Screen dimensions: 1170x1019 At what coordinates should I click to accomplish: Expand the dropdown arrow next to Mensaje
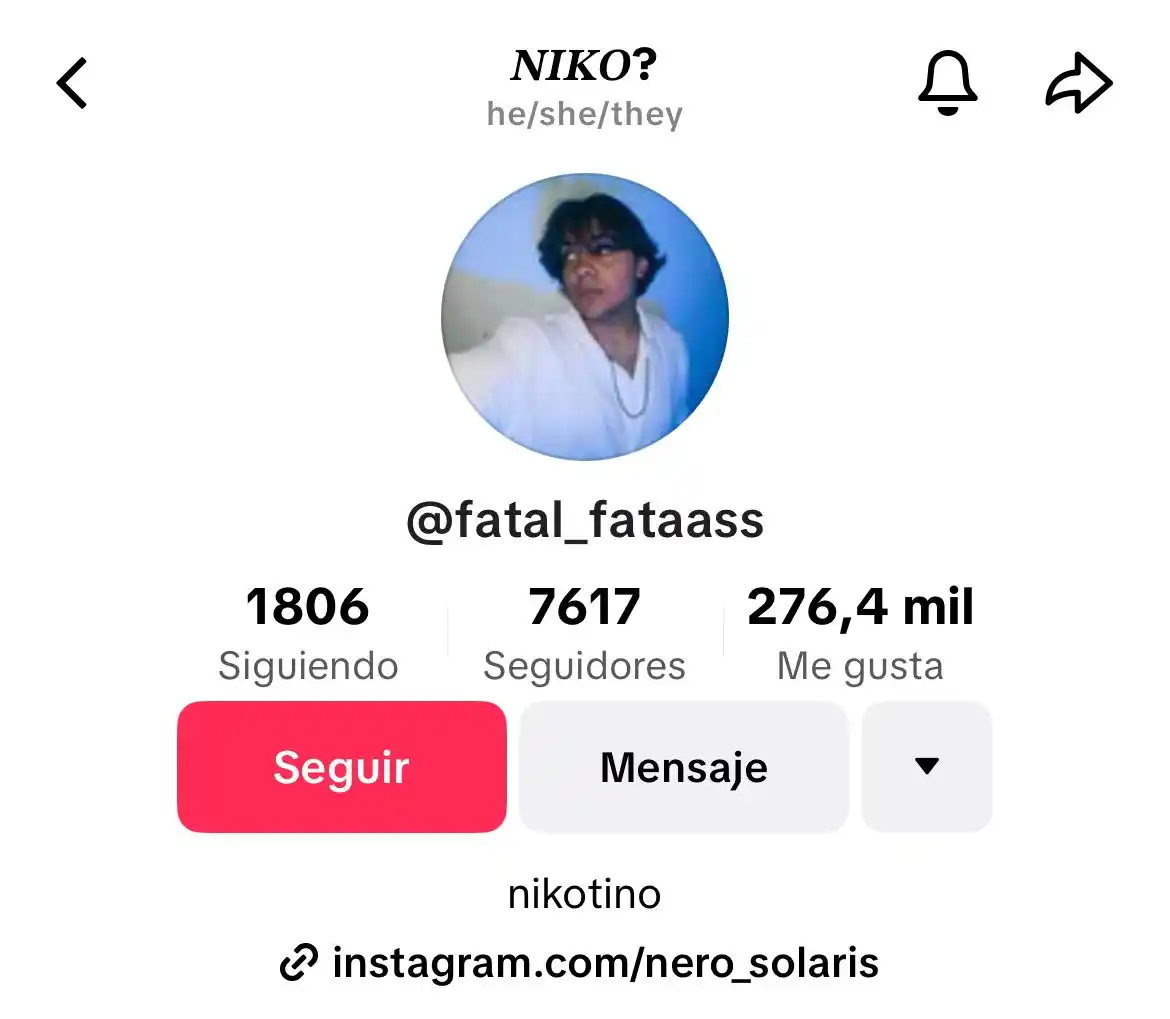927,767
